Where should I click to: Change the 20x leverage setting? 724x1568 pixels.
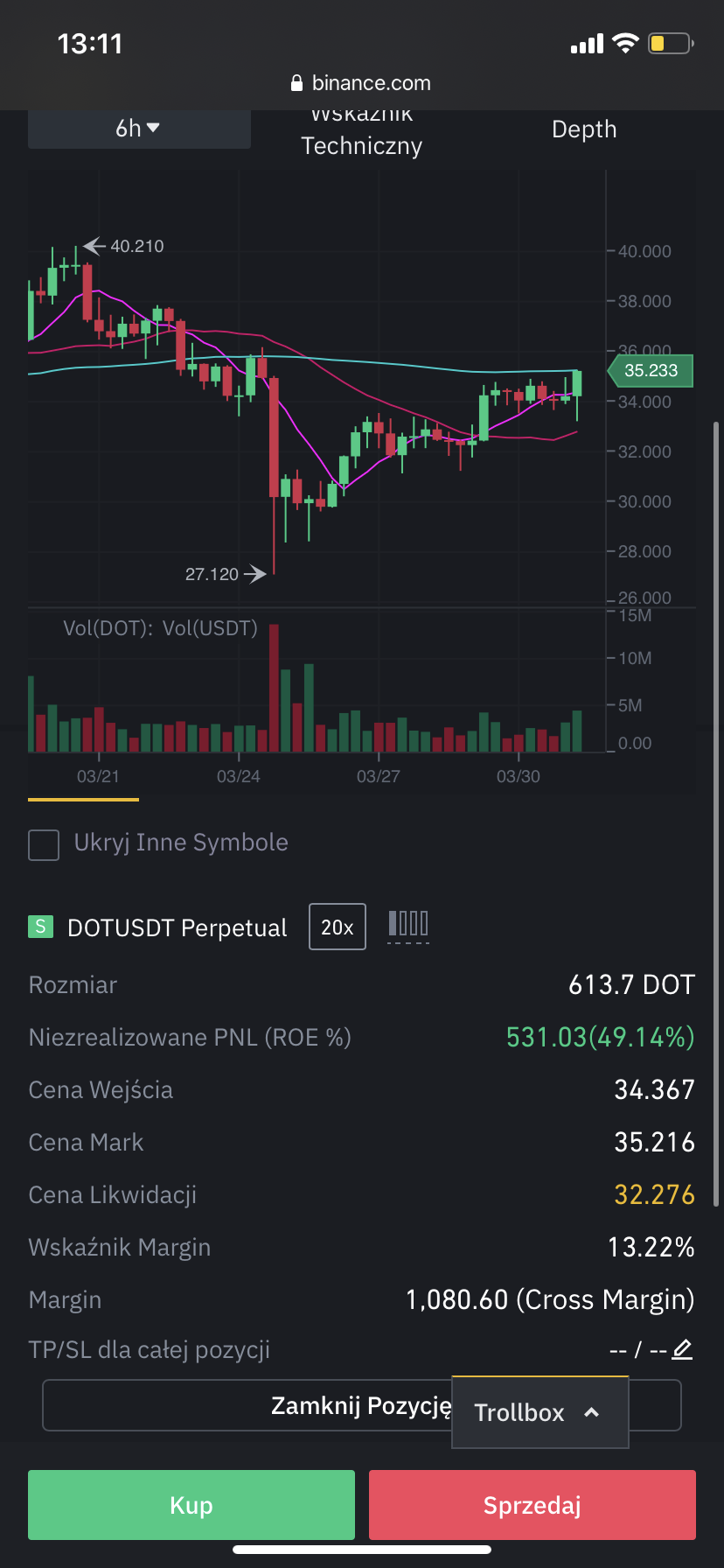coord(337,927)
